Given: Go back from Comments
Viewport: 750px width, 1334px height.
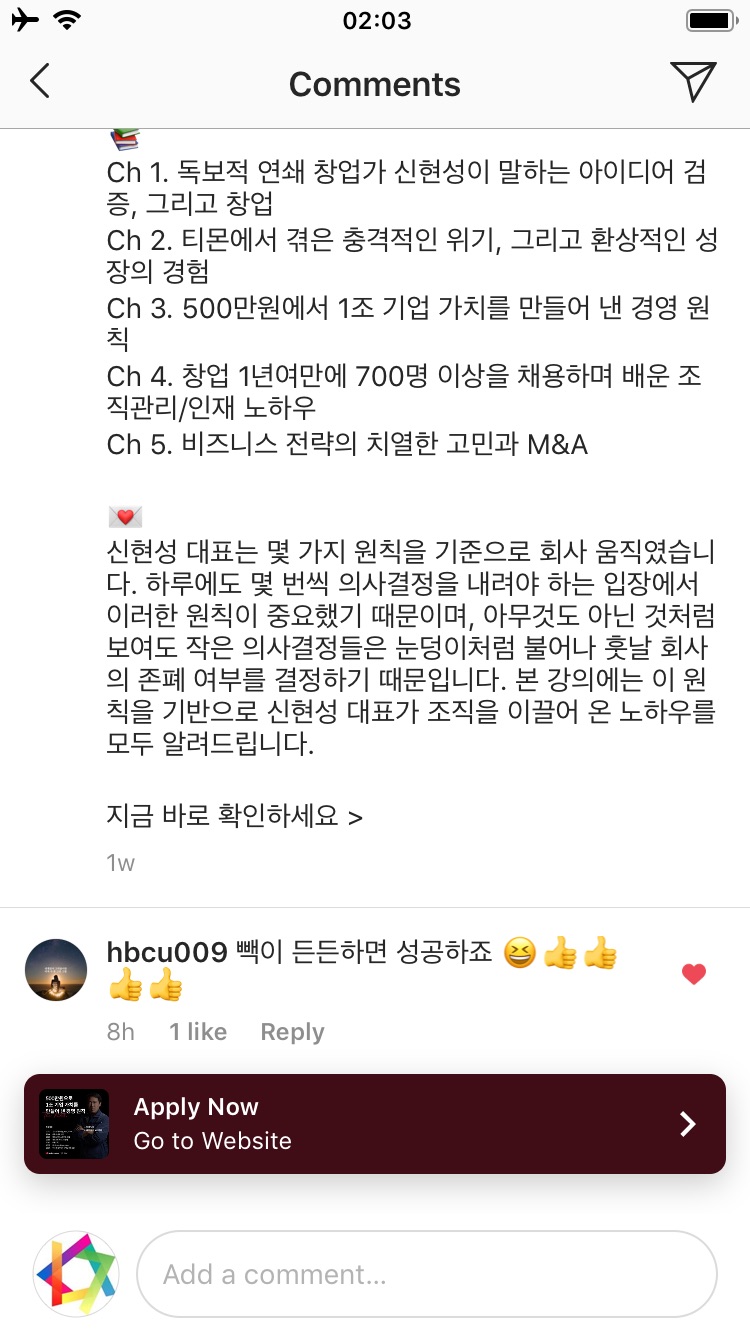Looking at the screenshot, I should [x=40, y=82].
